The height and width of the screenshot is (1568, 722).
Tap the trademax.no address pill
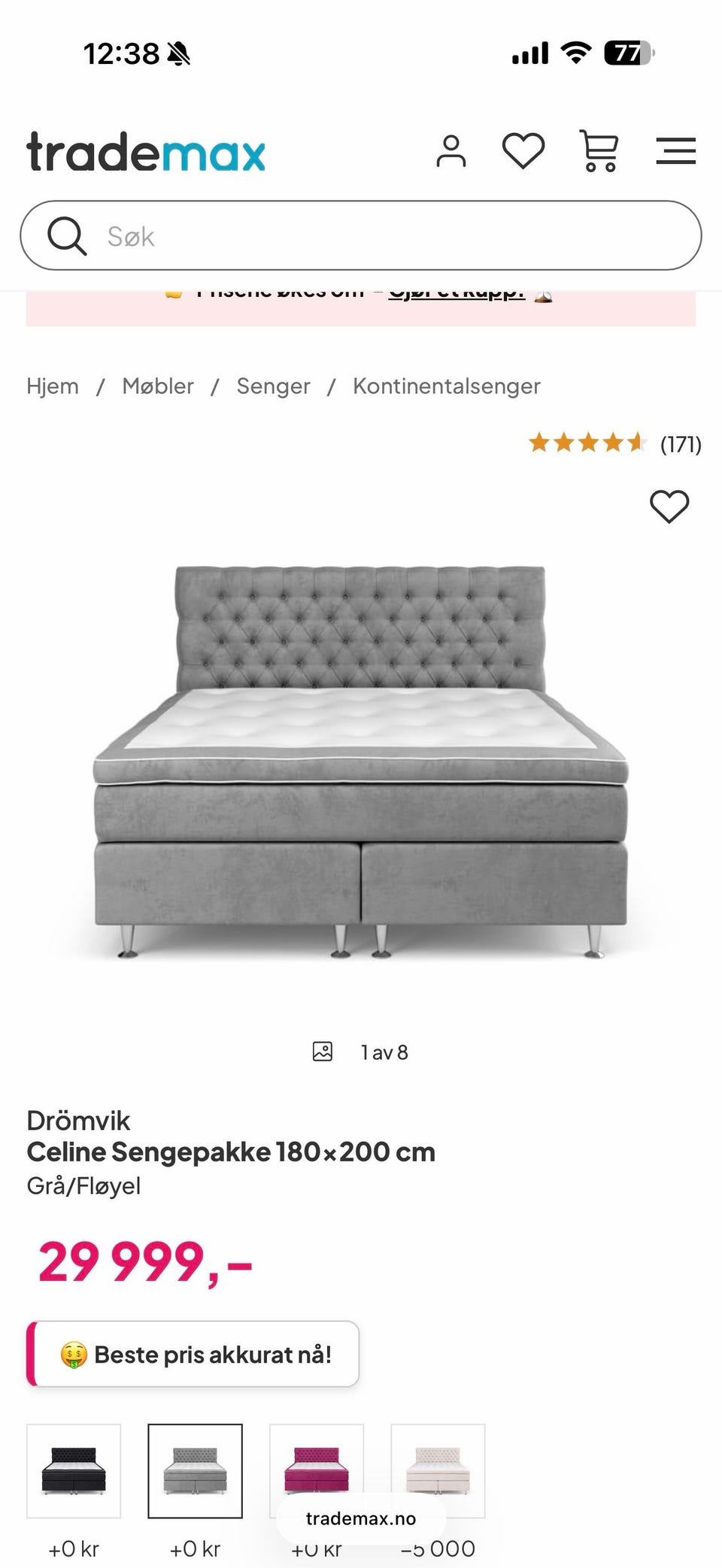361,1518
